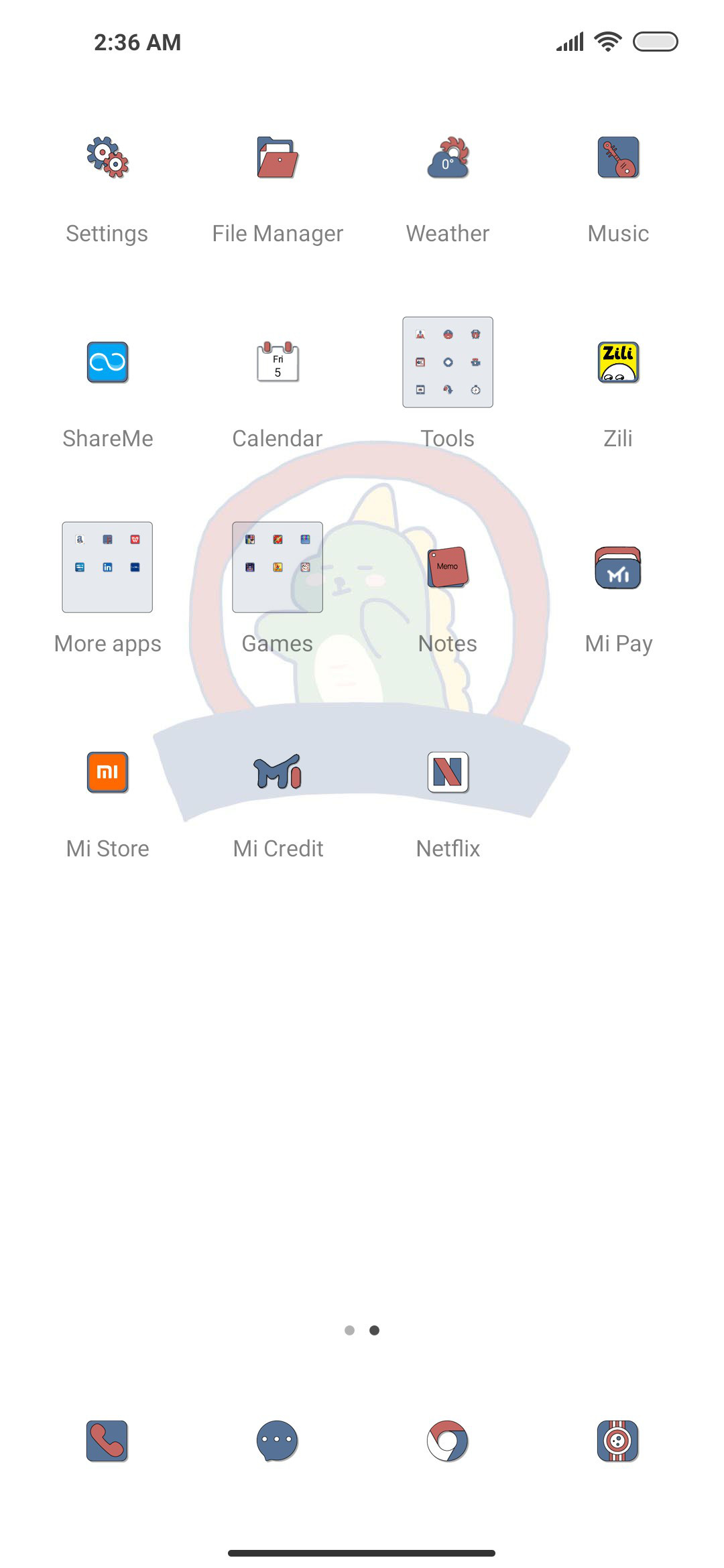Open the Messages app in the dock

click(x=278, y=1441)
